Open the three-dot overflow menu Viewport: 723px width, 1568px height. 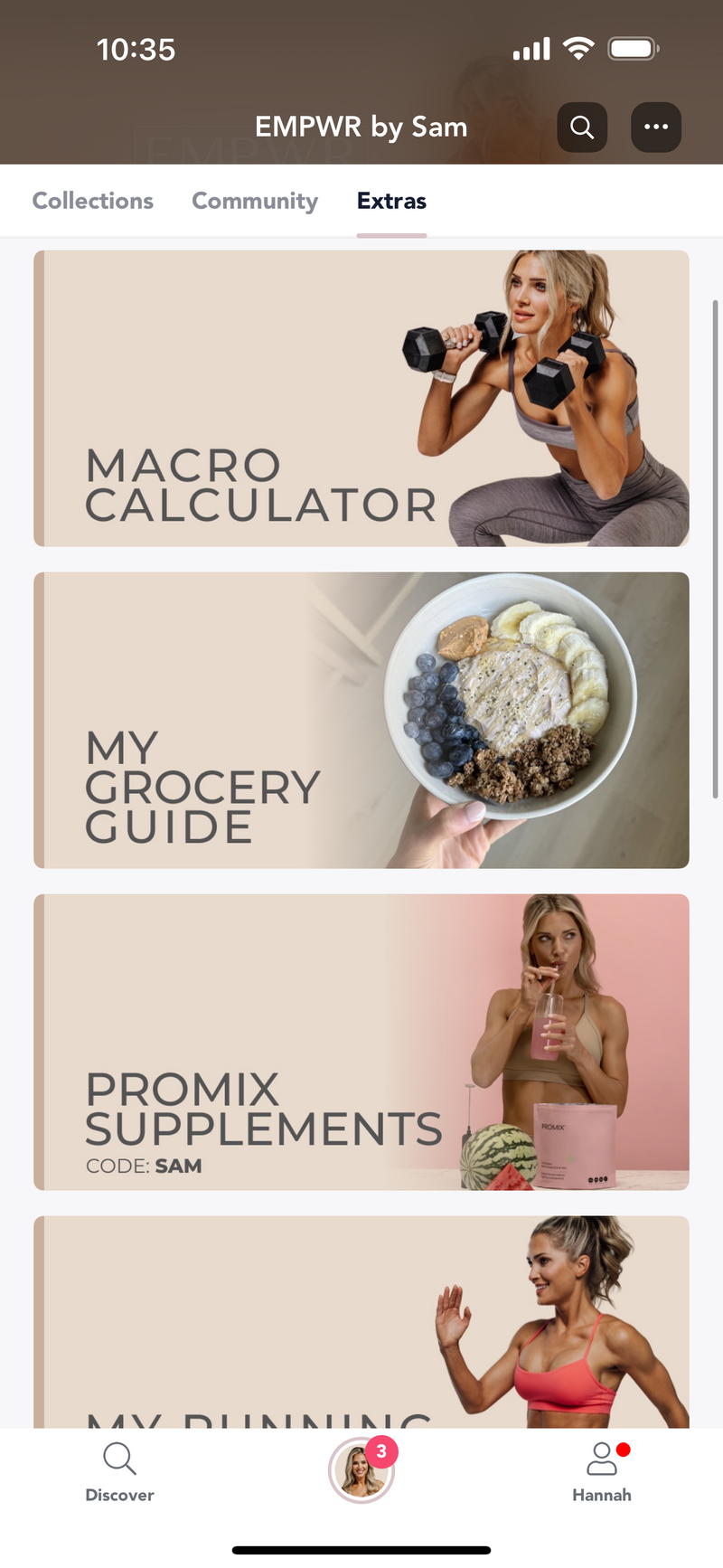click(655, 128)
